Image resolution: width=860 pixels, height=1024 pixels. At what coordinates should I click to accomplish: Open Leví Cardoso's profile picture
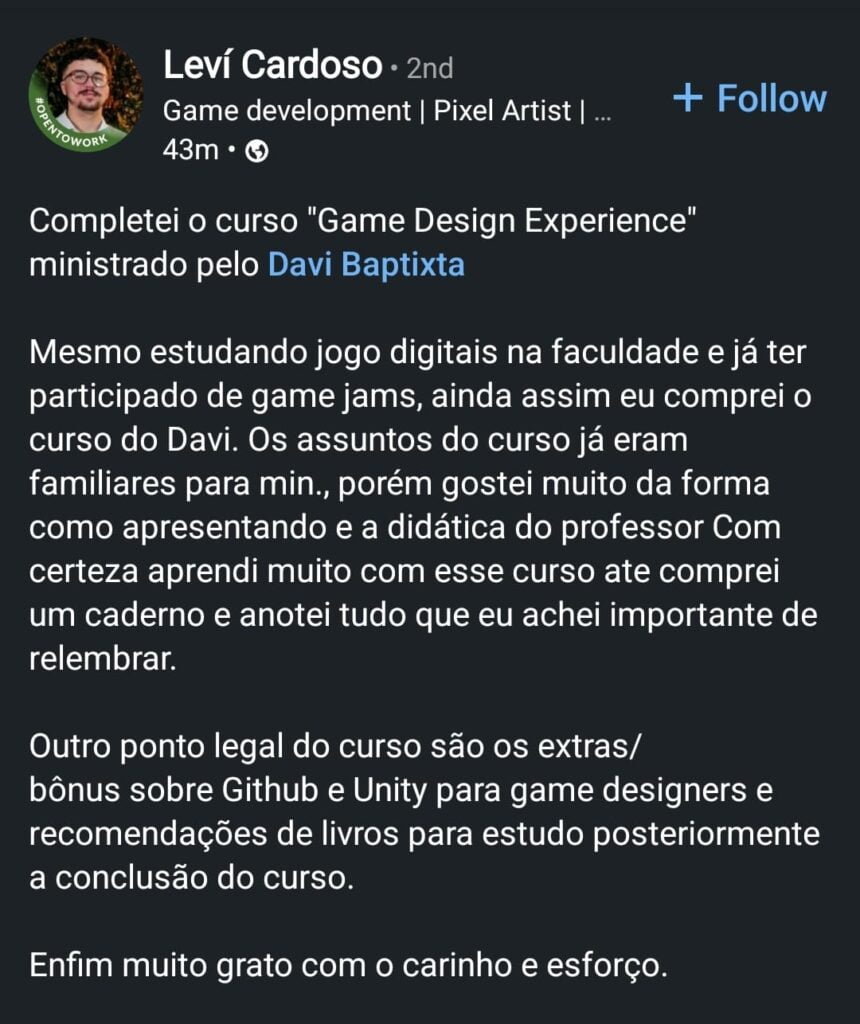pos(86,94)
